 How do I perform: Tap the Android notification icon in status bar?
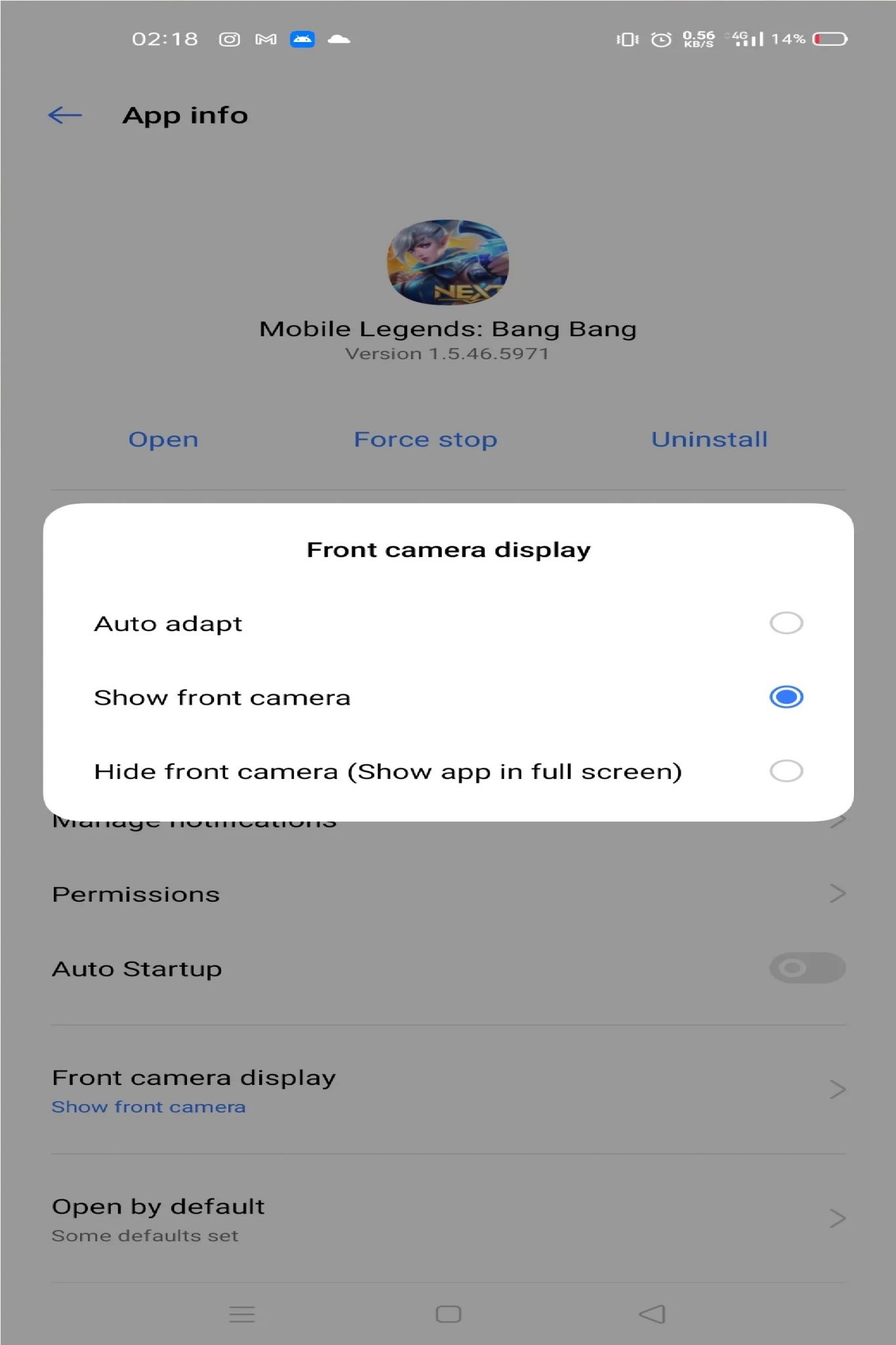(302, 39)
